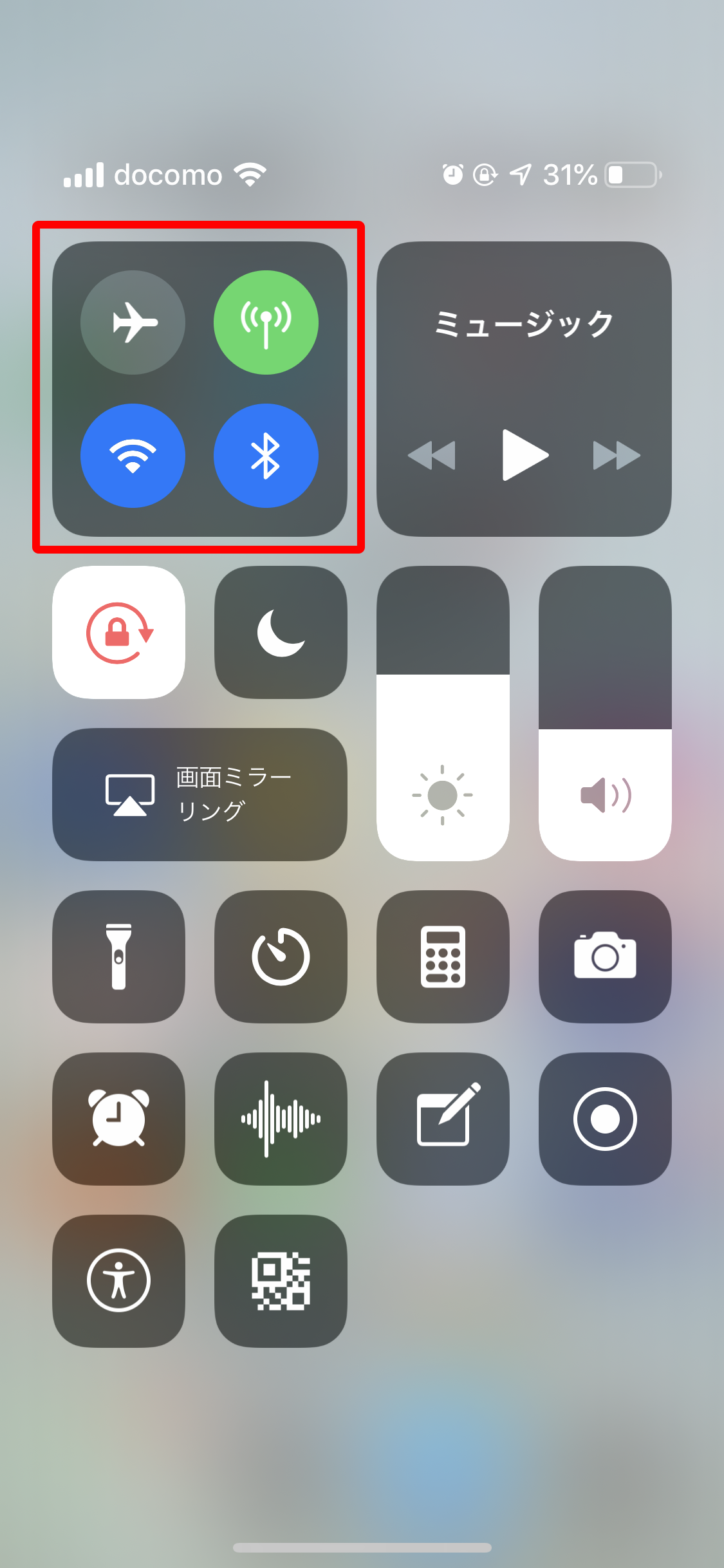Open 画面ミラーリング screen mirroring
Screen dimensions: 724x1568
pos(200,794)
